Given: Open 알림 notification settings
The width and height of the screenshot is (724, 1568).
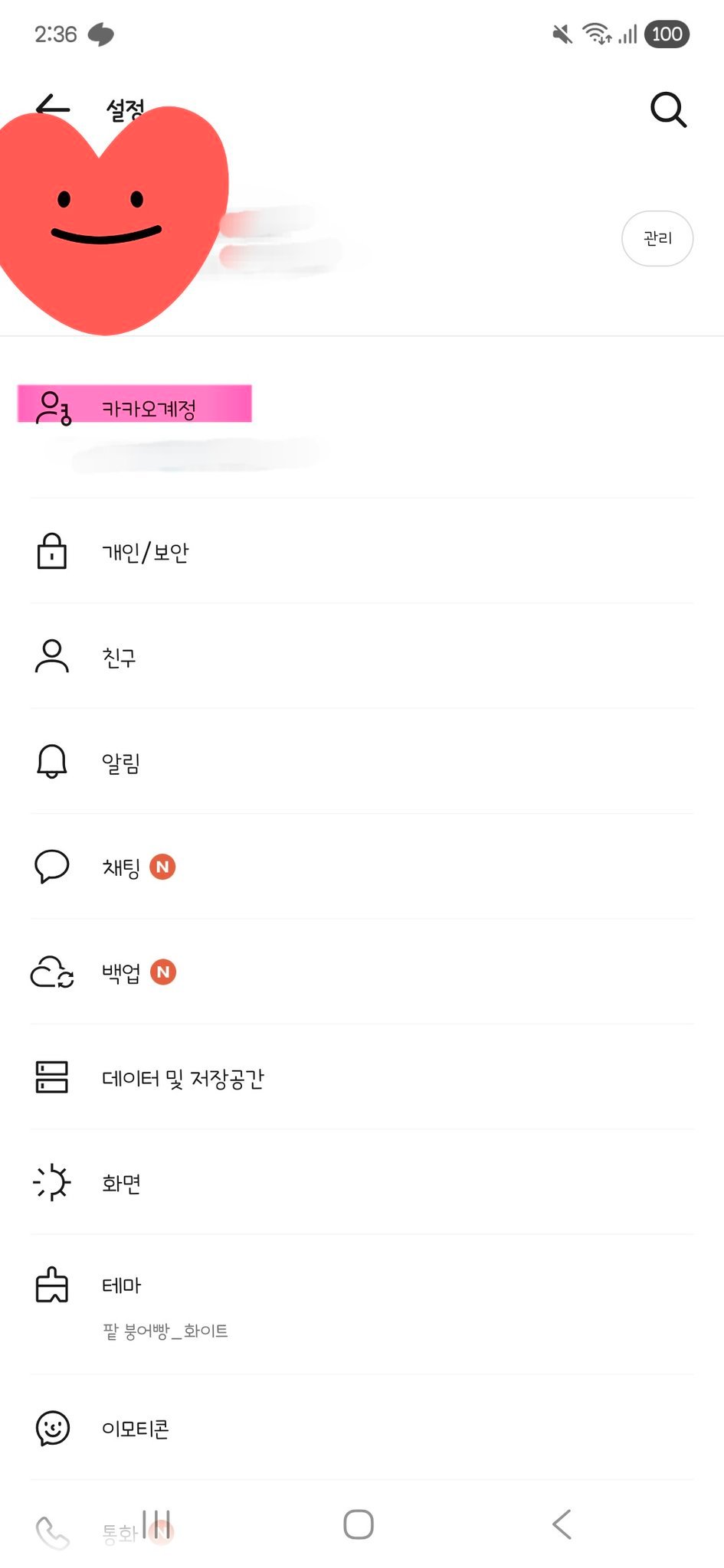Looking at the screenshot, I should [x=362, y=762].
